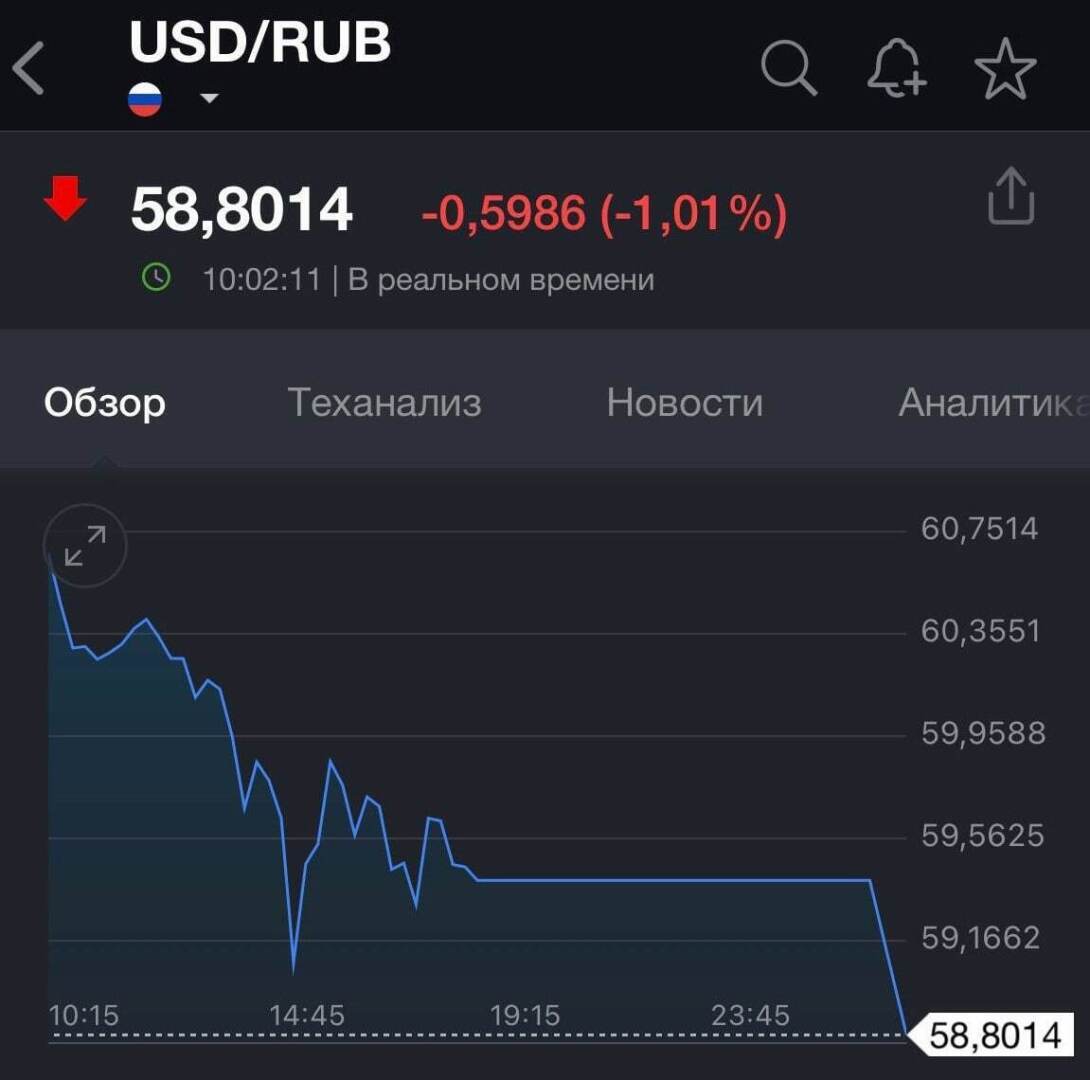1090x1080 pixels.
Task: Select the Аналитика tab
Action: (990, 403)
